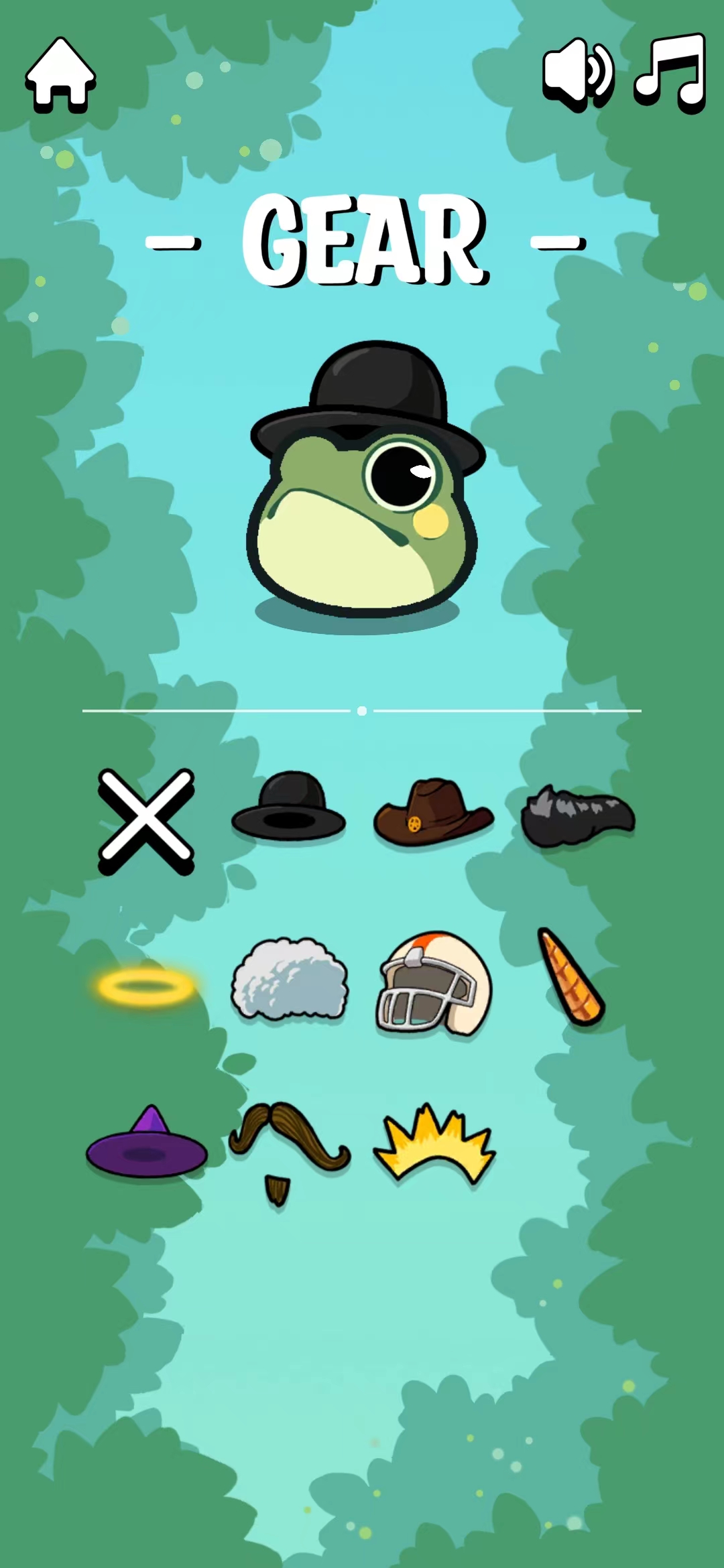Toggle the background music note
This screenshot has height=1568, width=724.
tap(670, 72)
